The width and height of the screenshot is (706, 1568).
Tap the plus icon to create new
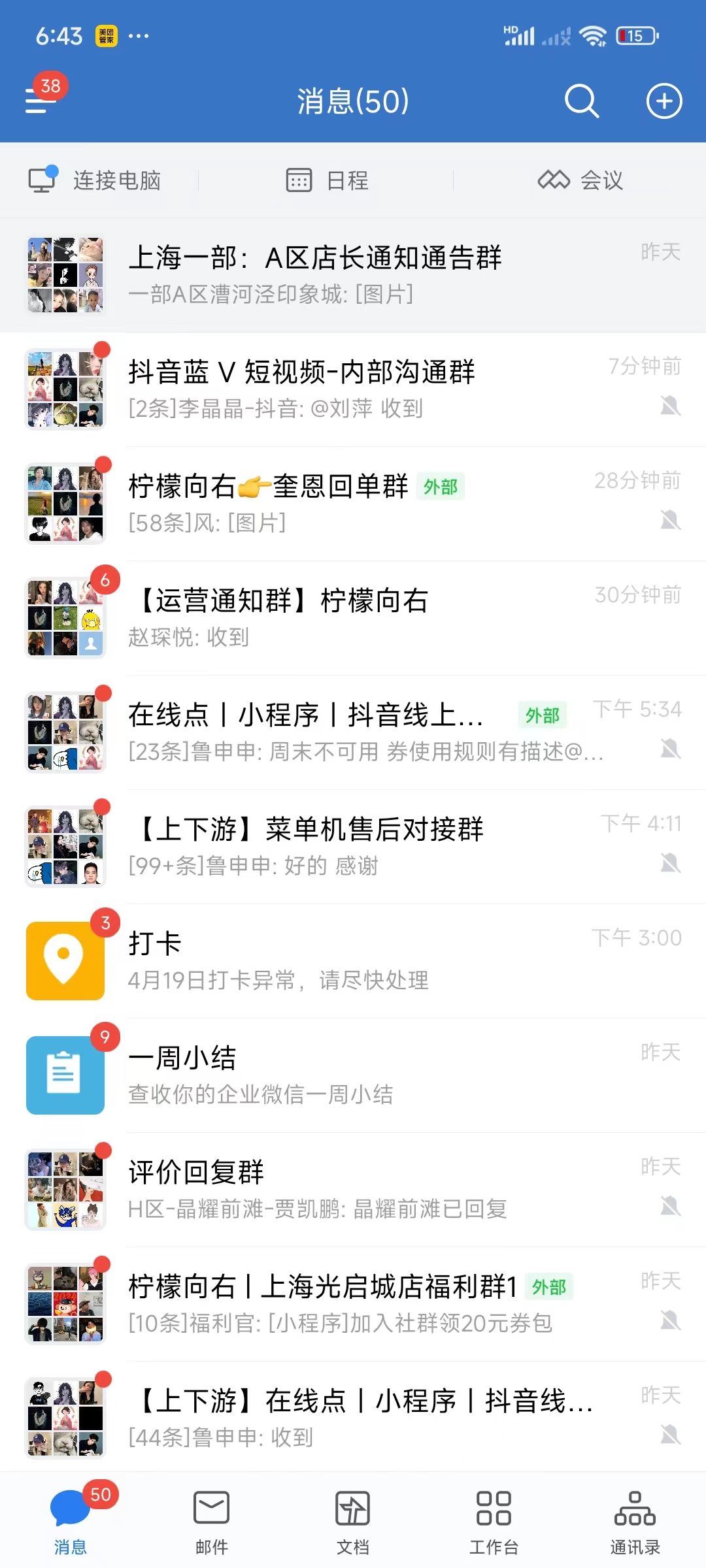pos(664,101)
